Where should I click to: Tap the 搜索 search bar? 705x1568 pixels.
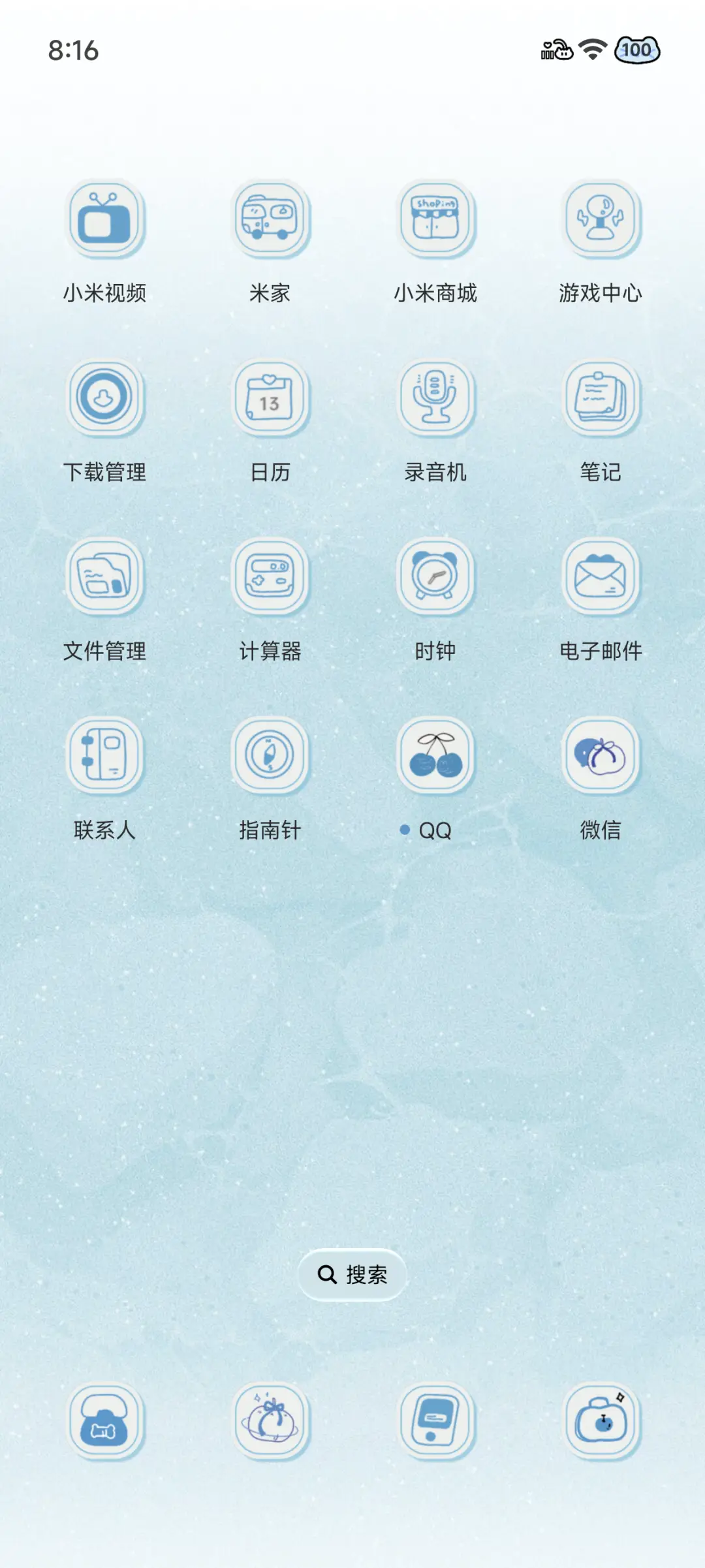352,1274
